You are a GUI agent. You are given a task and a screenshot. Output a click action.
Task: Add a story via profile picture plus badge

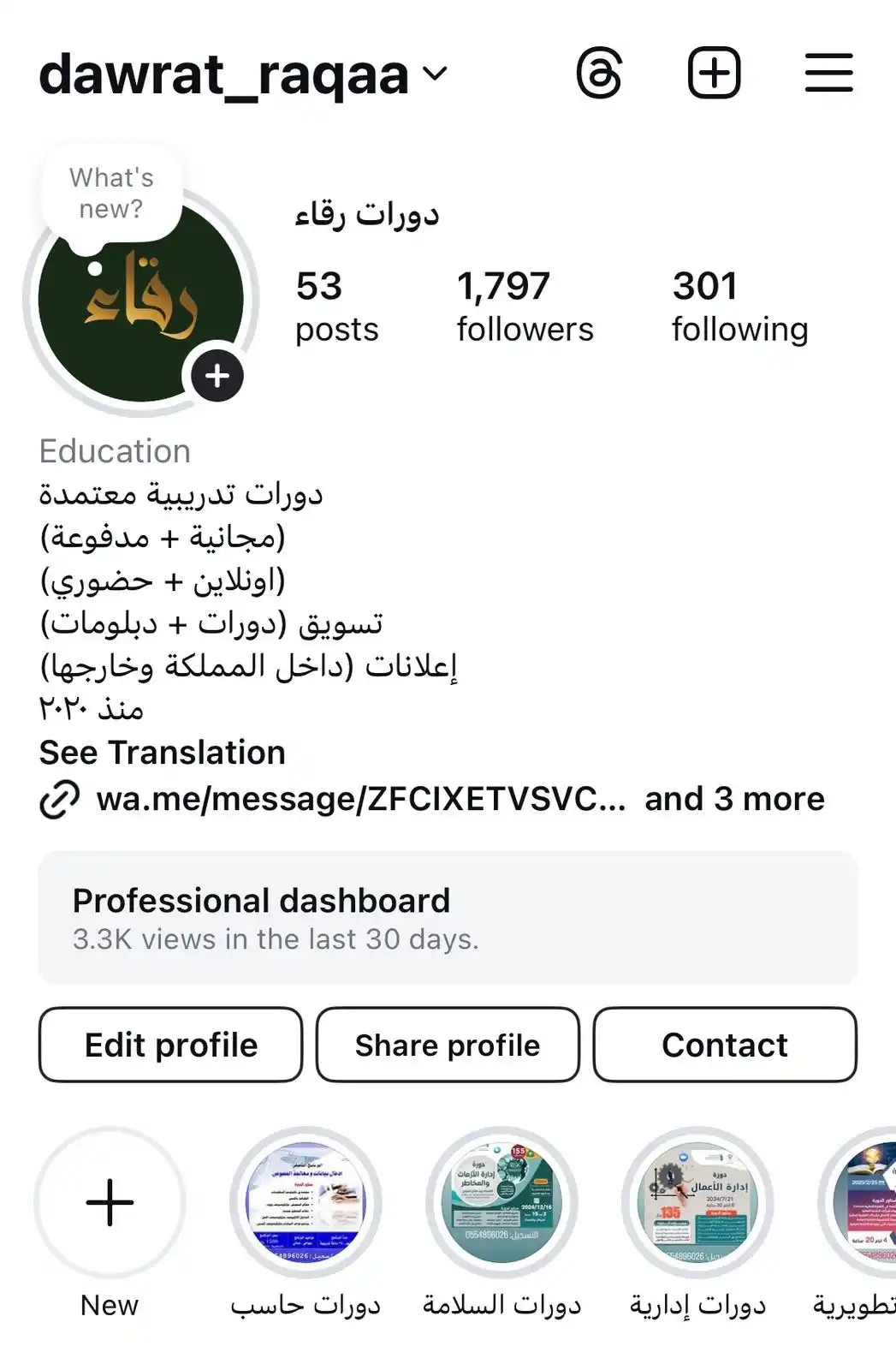(x=217, y=376)
